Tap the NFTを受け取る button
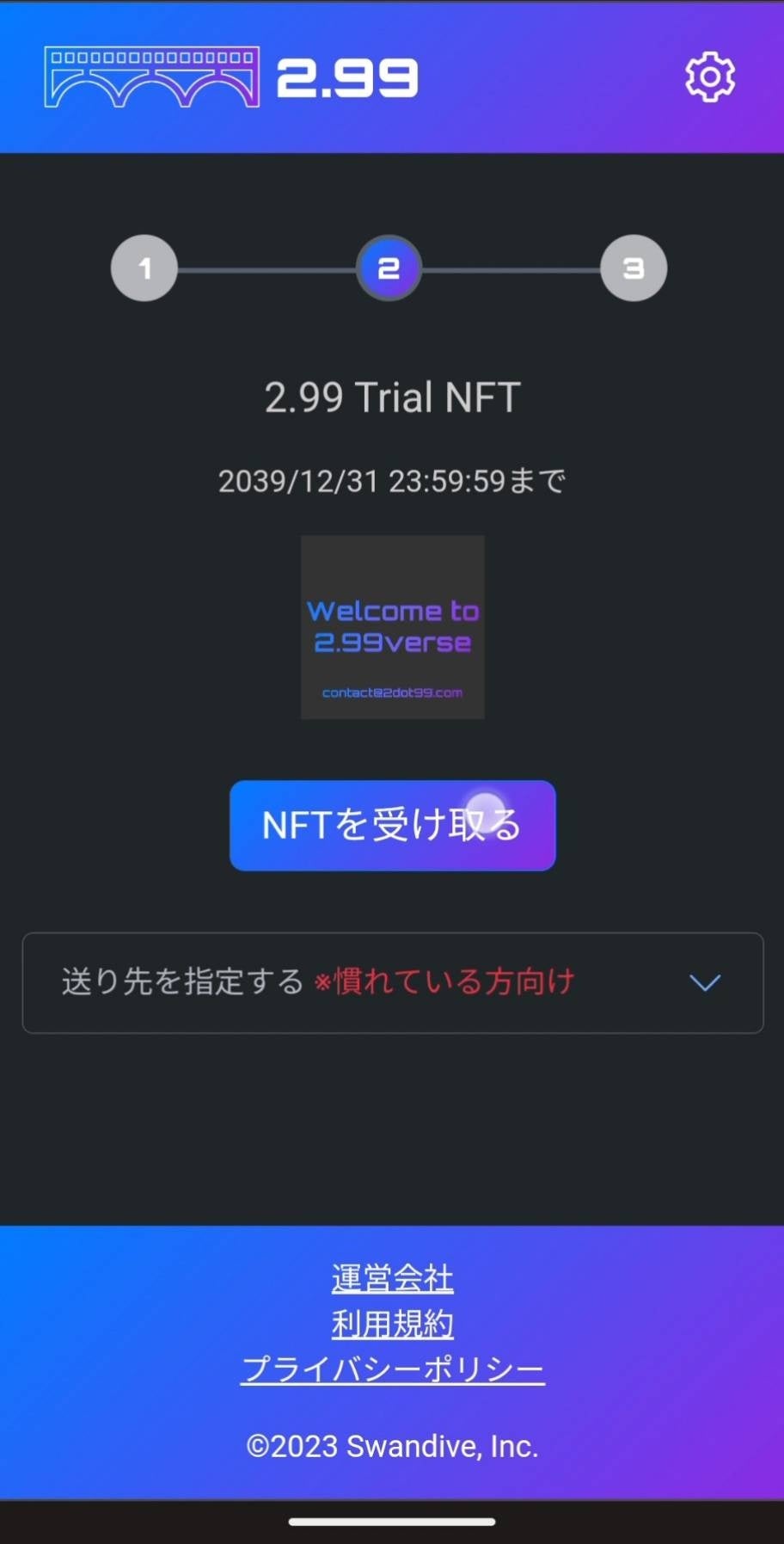784x1544 pixels. (392, 825)
